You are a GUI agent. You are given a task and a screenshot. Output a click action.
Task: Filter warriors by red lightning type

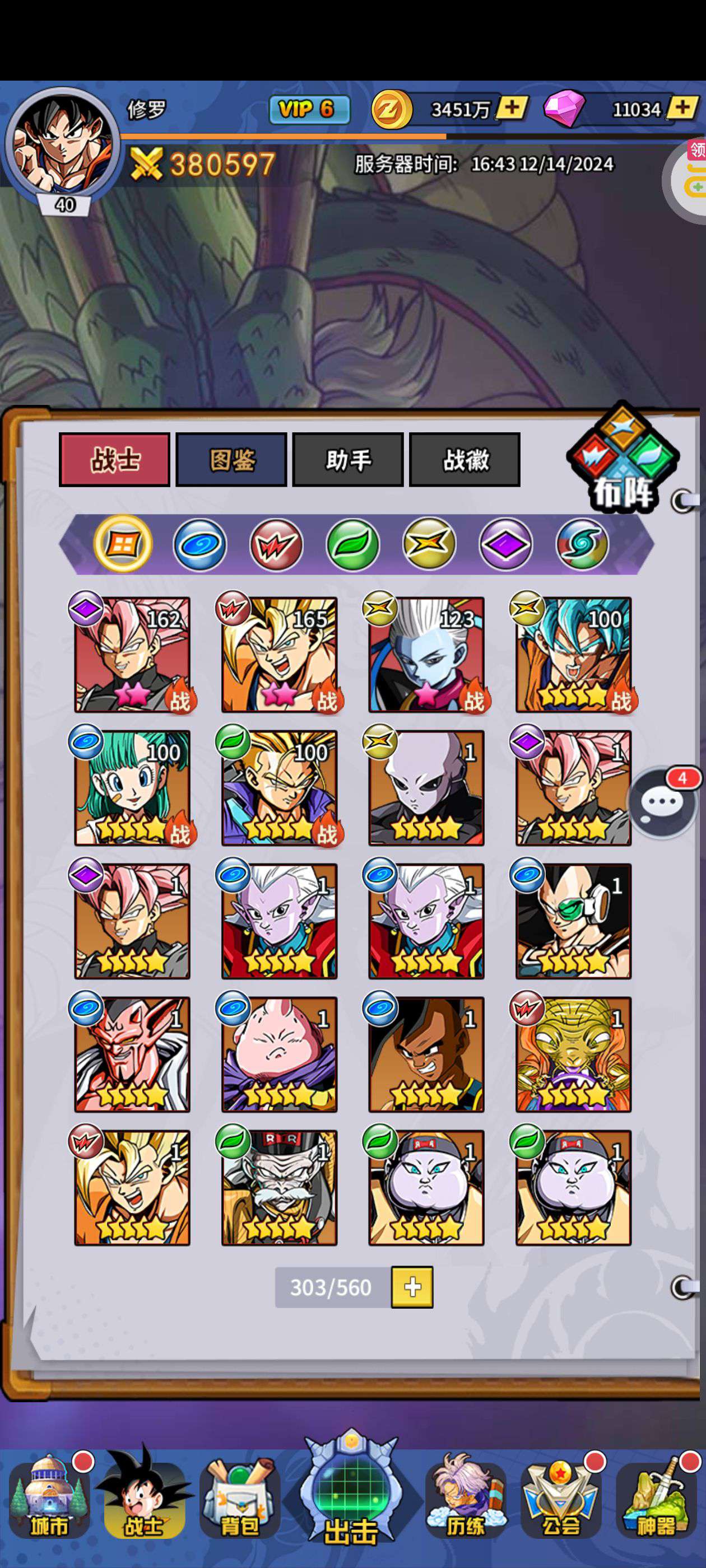276,544
